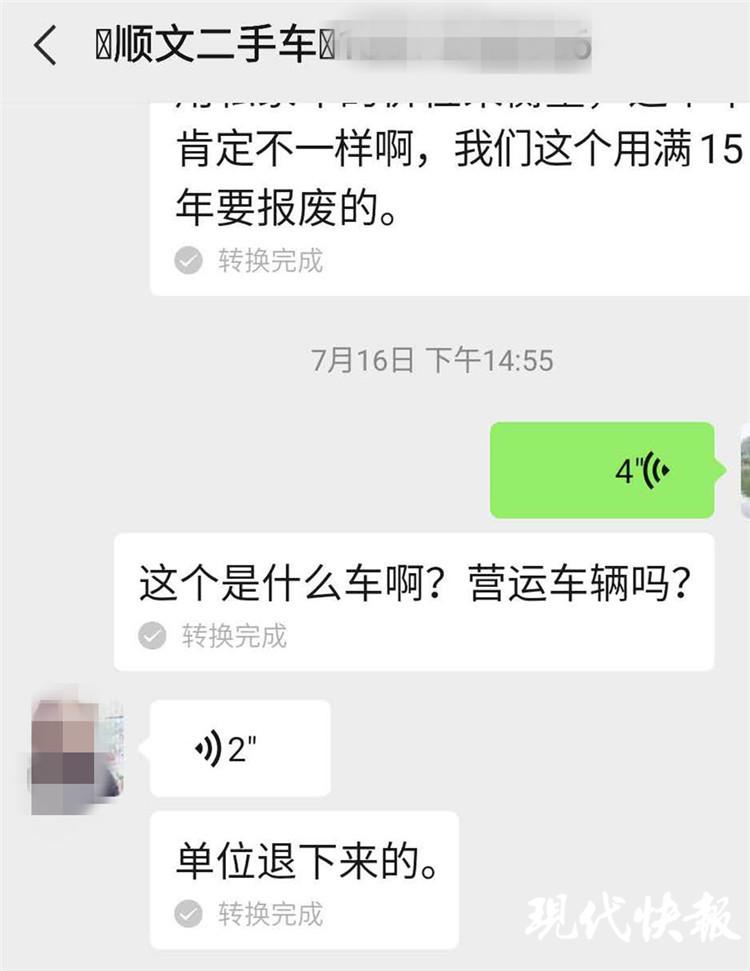Image resolution: width=750 pixels, height=971 pixels.
Task: Play the received 2-second voice message
Action: 239,748
